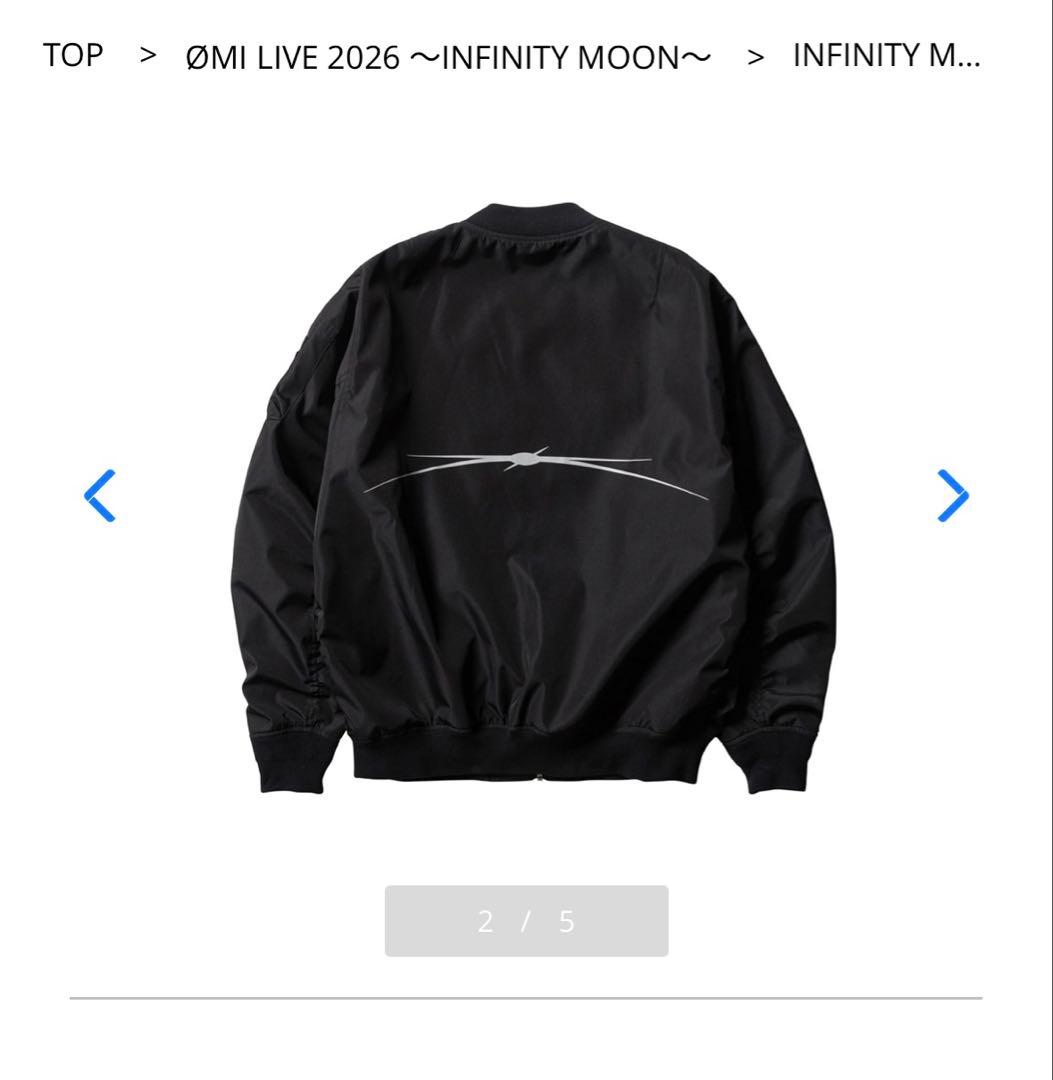
Task: Click the grey counter pill under the jacket photo
Action: [526, 921]
